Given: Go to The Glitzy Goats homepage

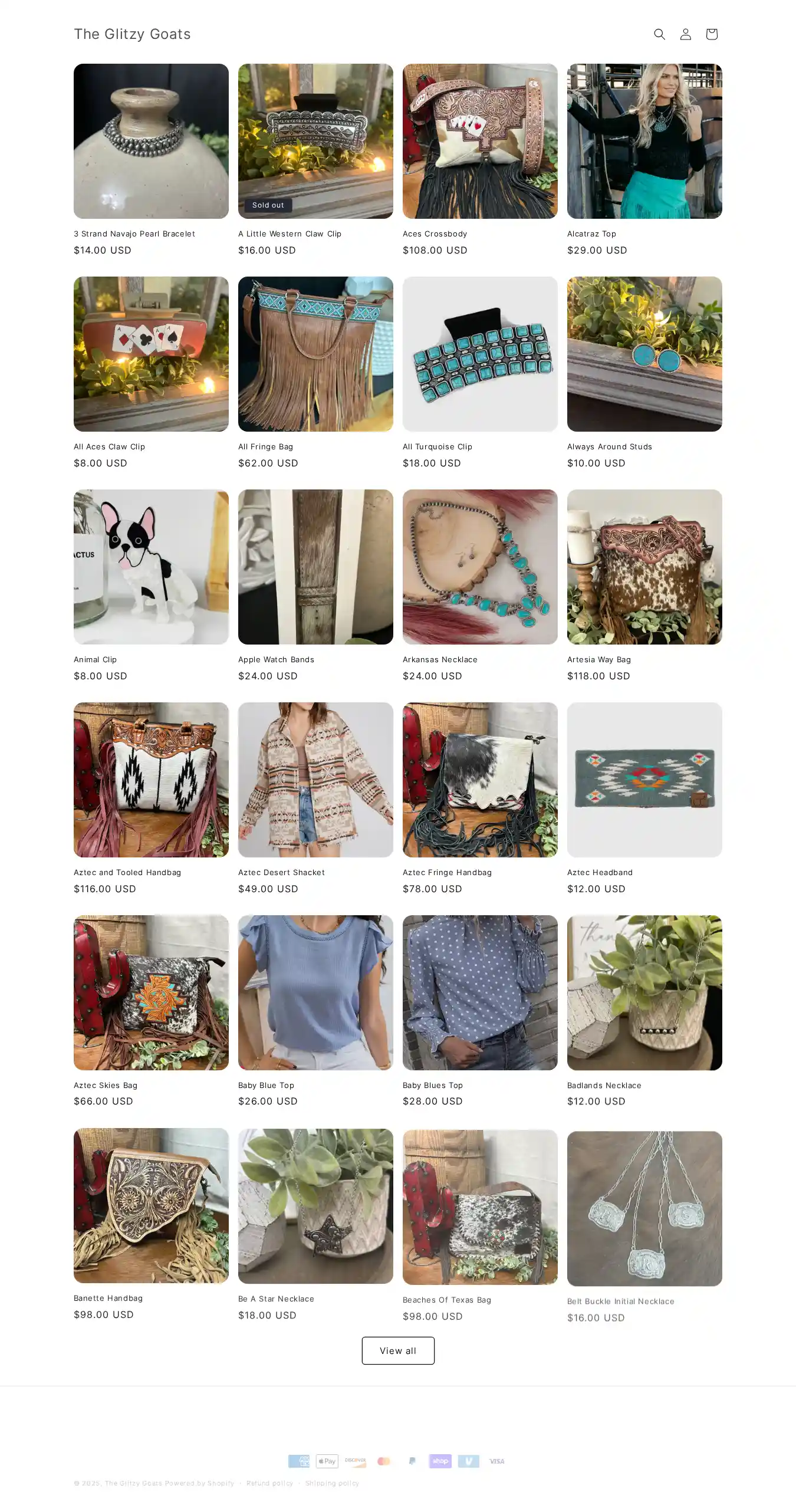Looking at the screenshot, I should (132, 34).
